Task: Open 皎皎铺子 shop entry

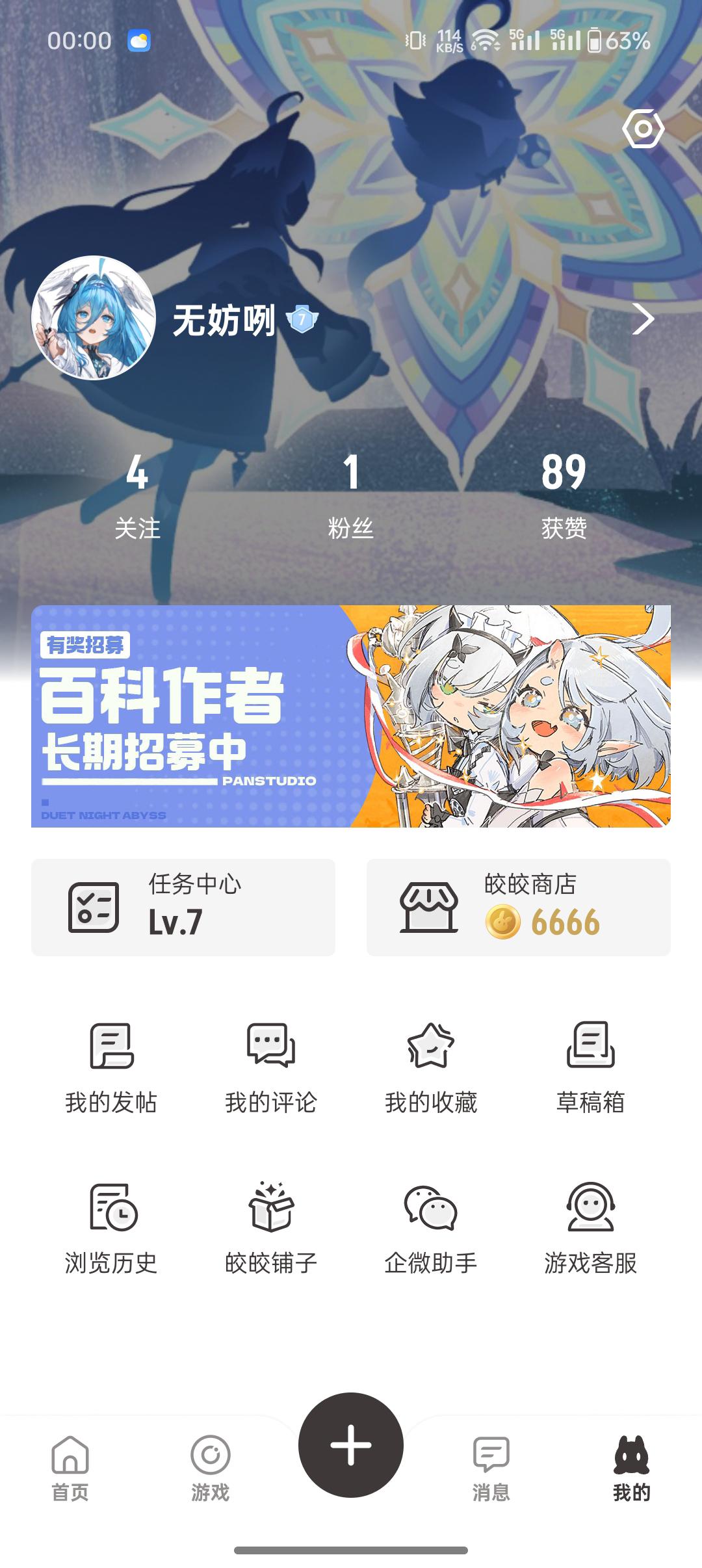Action: (x=271, y=1228)
